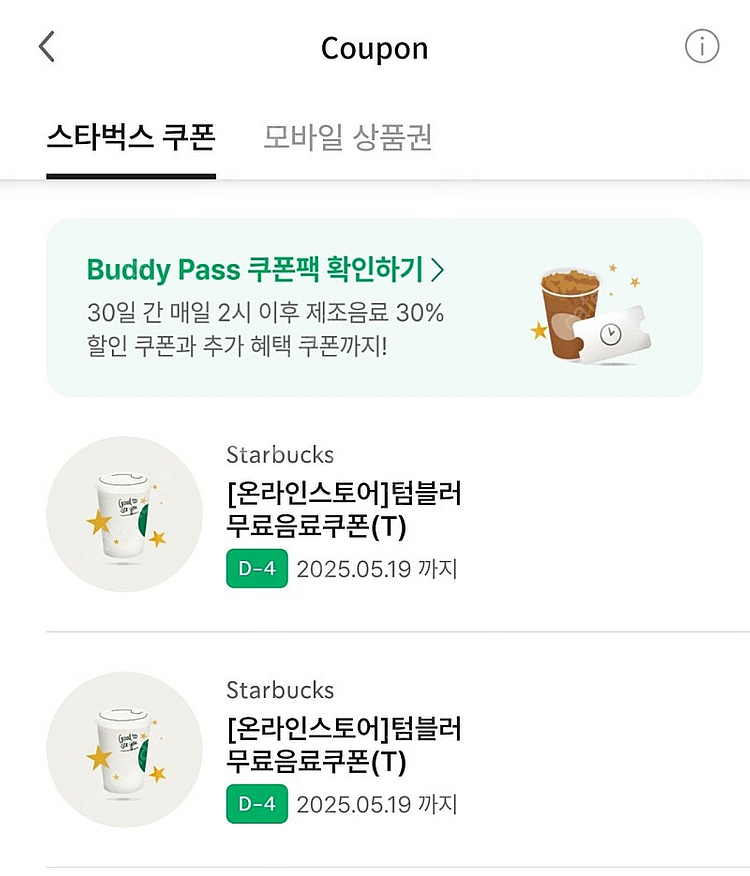
Task: Click the D-4 badge on second coupon
Action: [x=257, y=803]
